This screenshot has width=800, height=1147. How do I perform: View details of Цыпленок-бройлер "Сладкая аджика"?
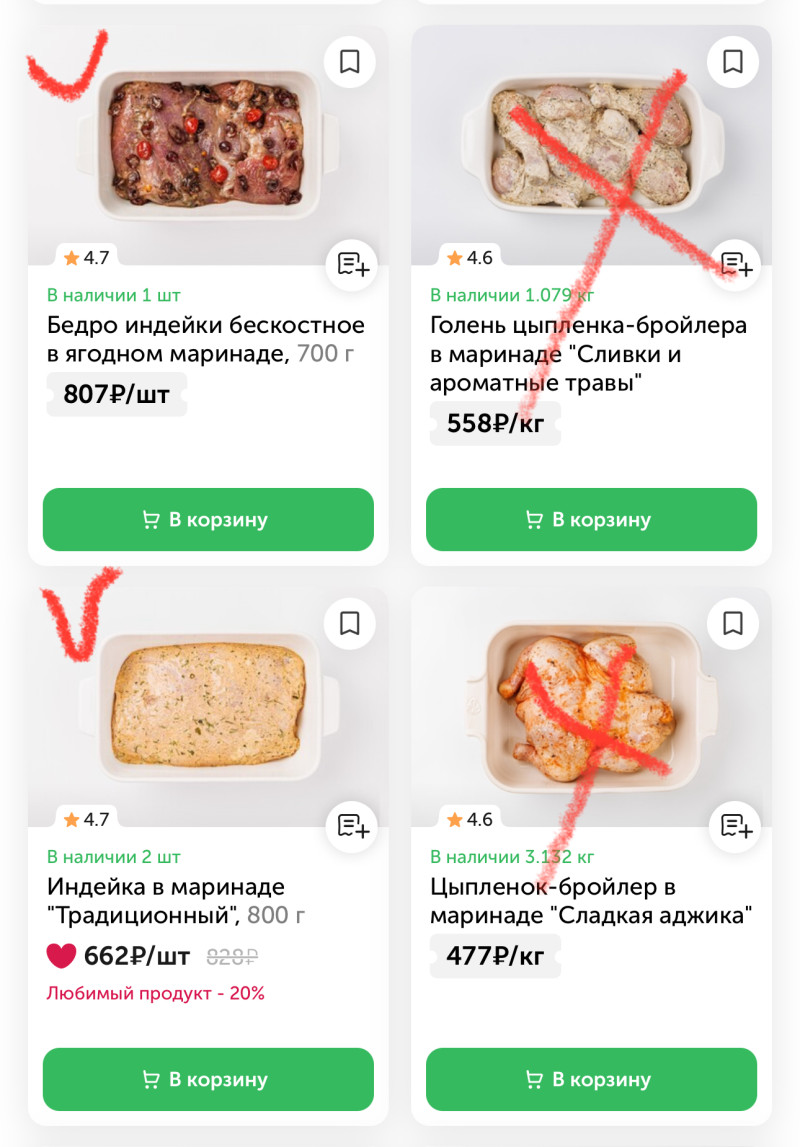[590, 900]
